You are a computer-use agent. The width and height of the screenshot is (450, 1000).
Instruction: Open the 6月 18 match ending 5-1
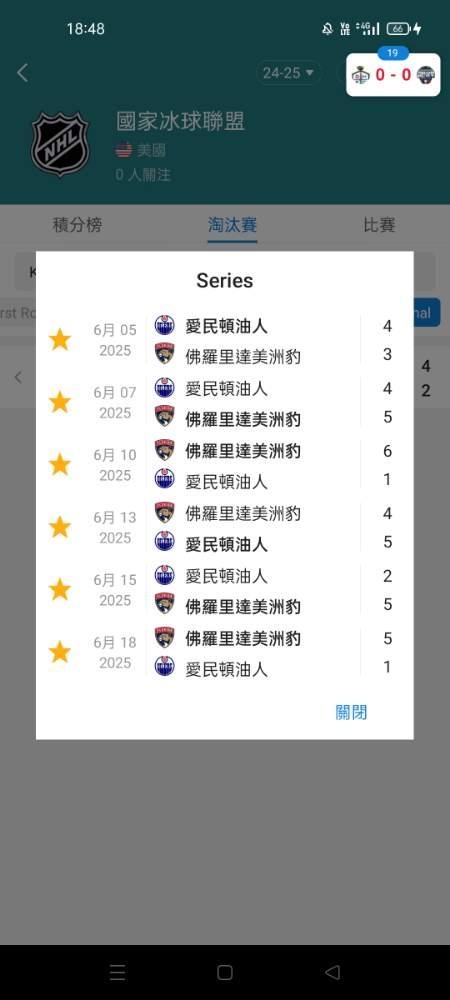[242, 652]
